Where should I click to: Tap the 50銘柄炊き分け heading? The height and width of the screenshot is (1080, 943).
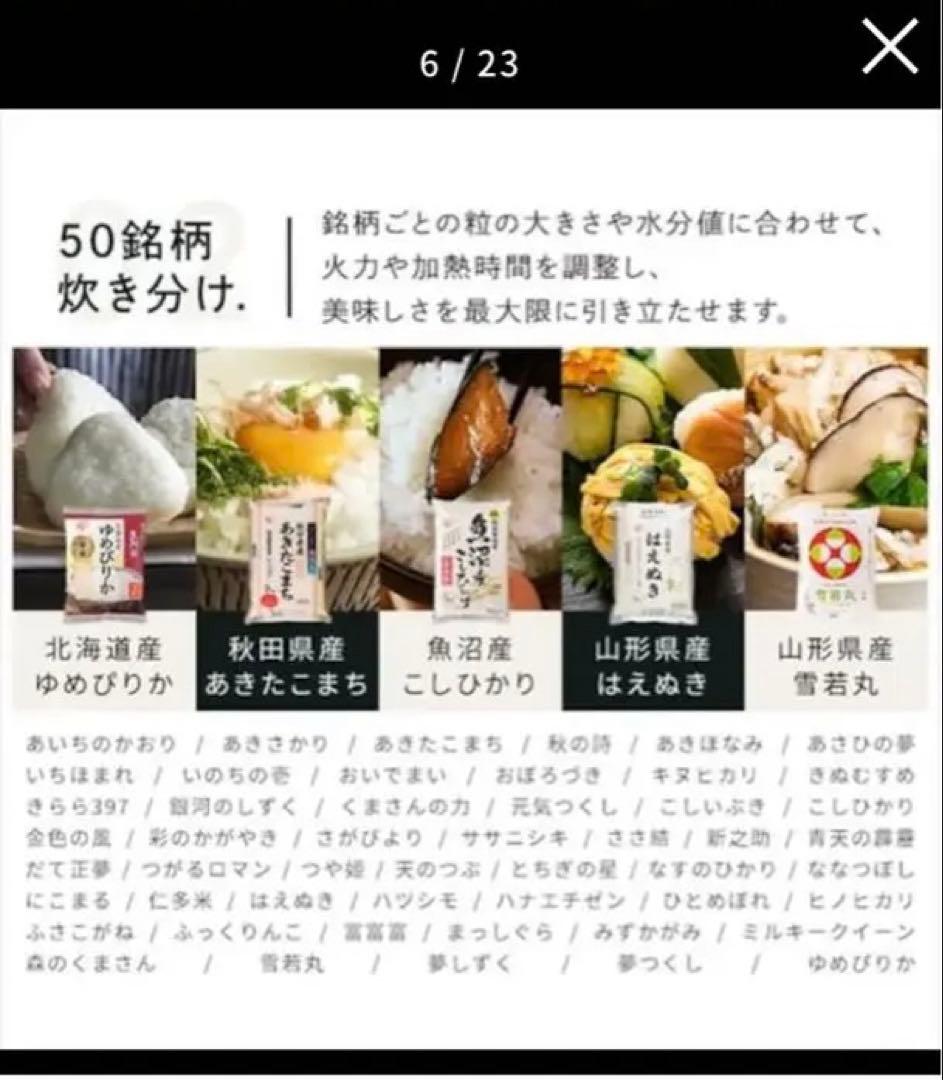pos(150,260)
